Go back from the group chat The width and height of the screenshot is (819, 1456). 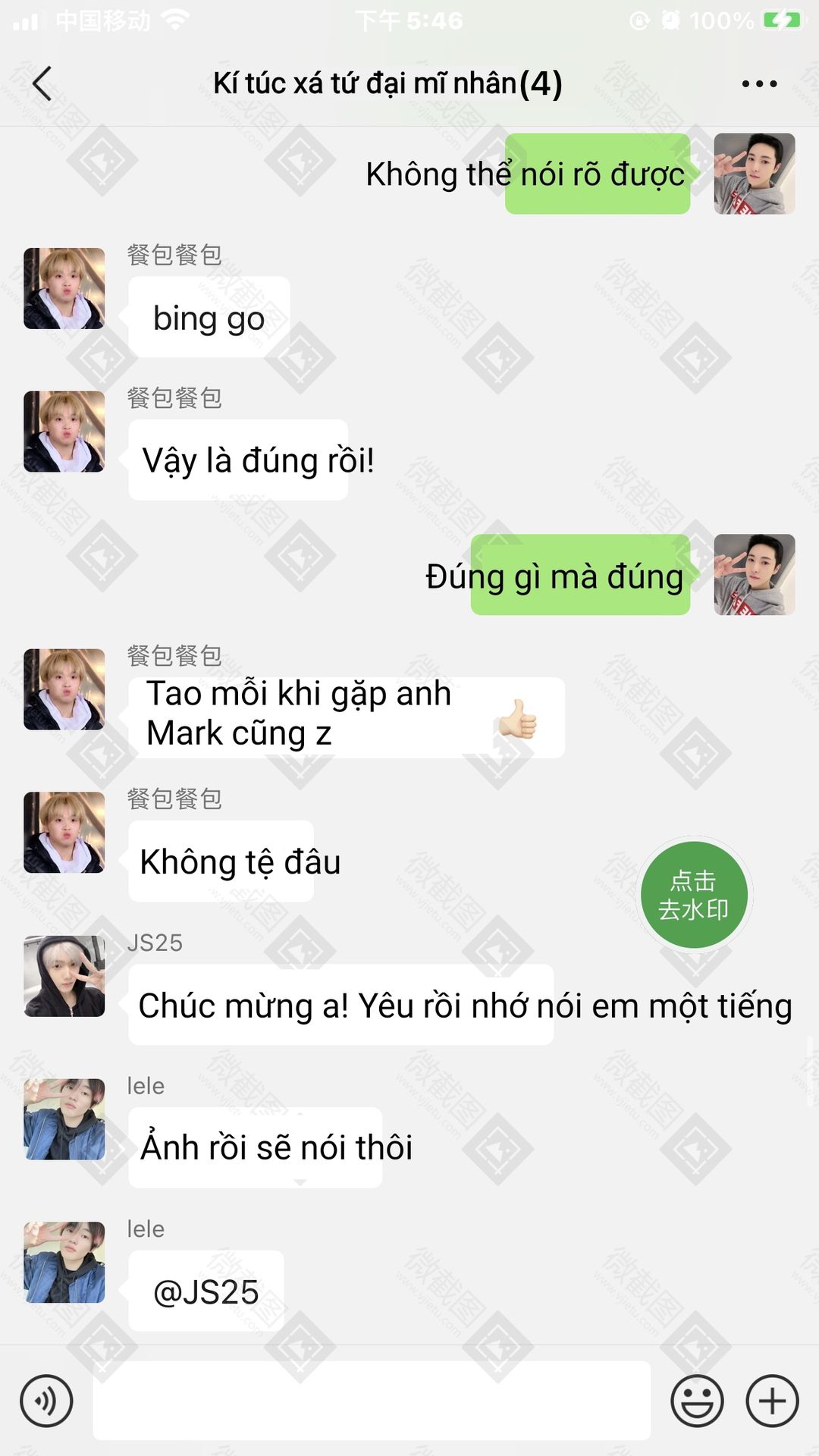(x=42, y=83)
